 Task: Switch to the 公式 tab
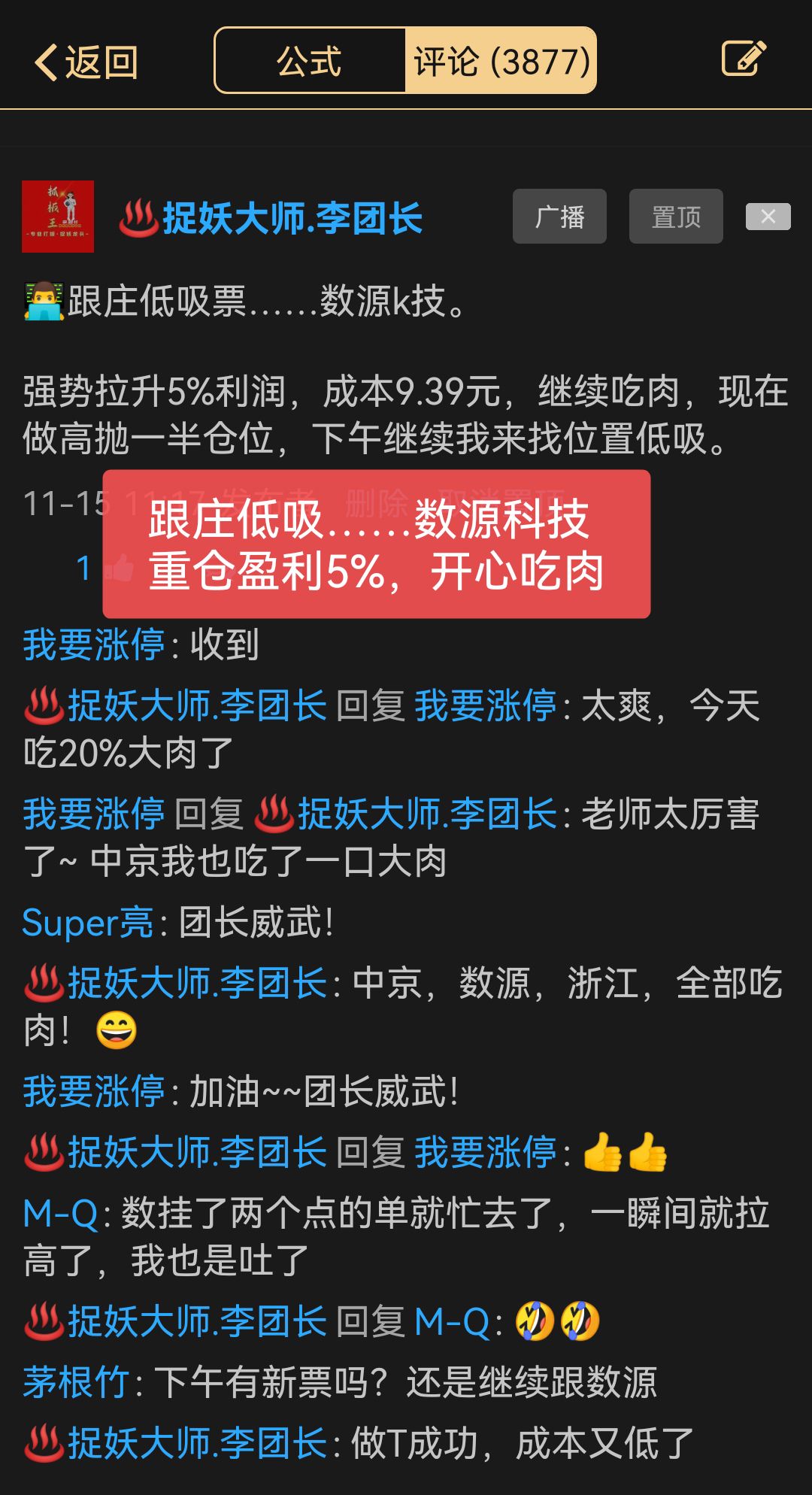(x=310, y=61)
